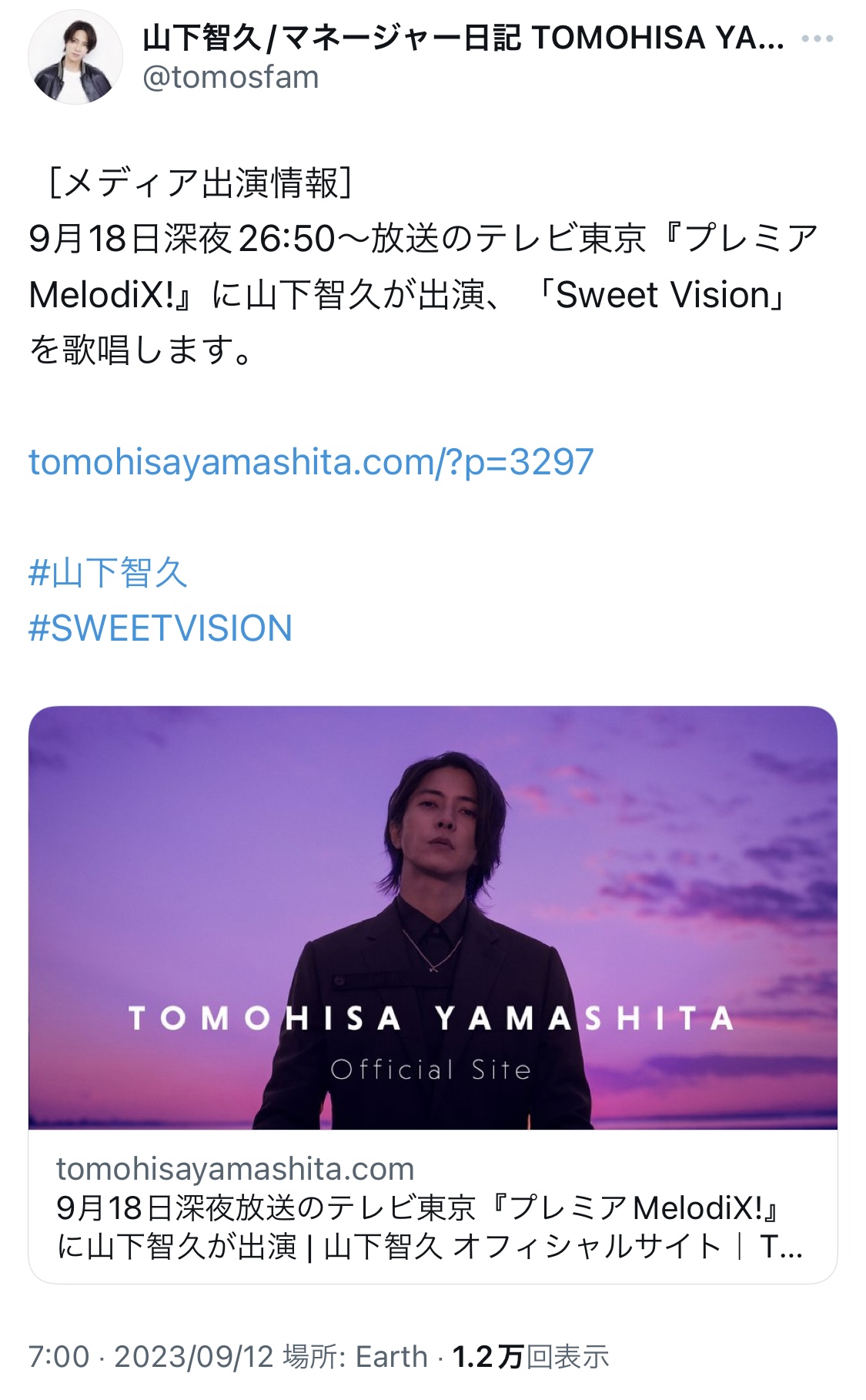866x1400 pixels.
Task: View the 1.2万 view count details
Action: tap(530, 1356)
